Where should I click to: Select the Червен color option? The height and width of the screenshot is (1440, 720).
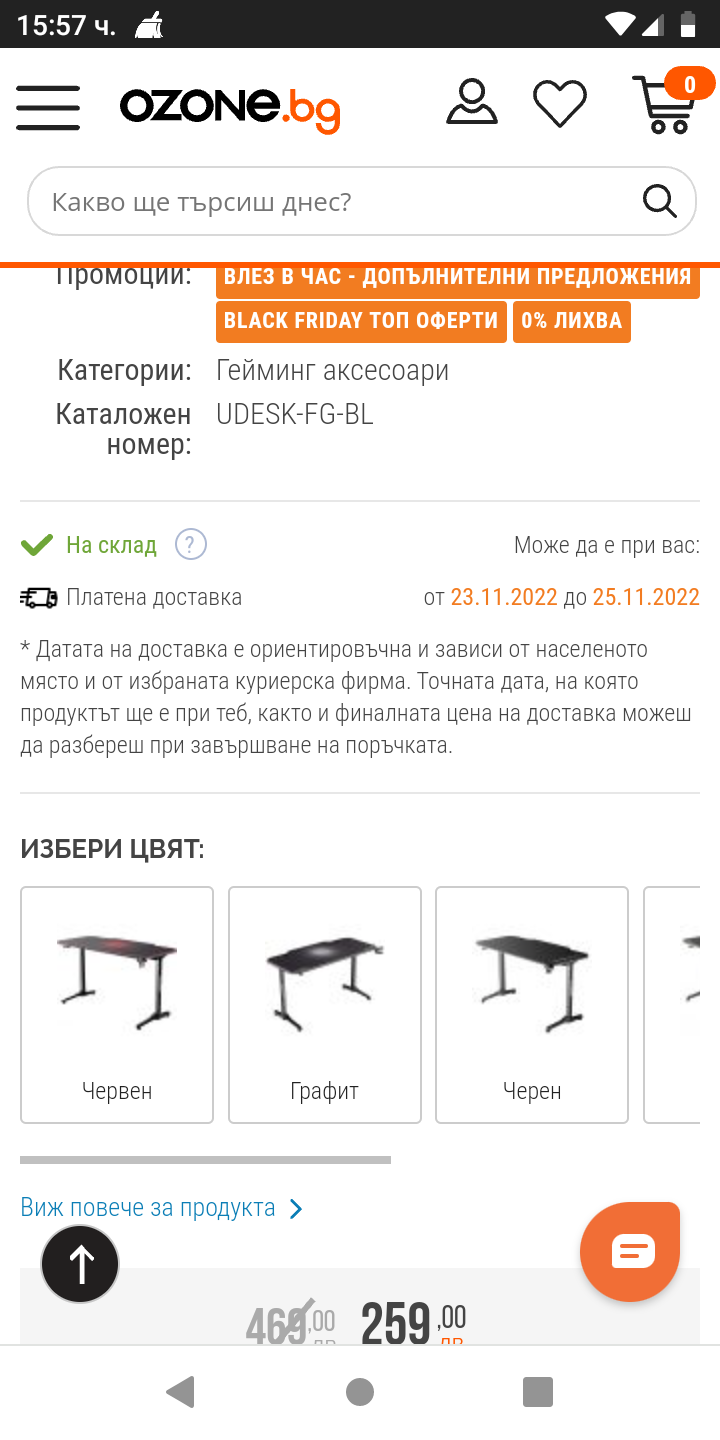(x=117, y=1005)
